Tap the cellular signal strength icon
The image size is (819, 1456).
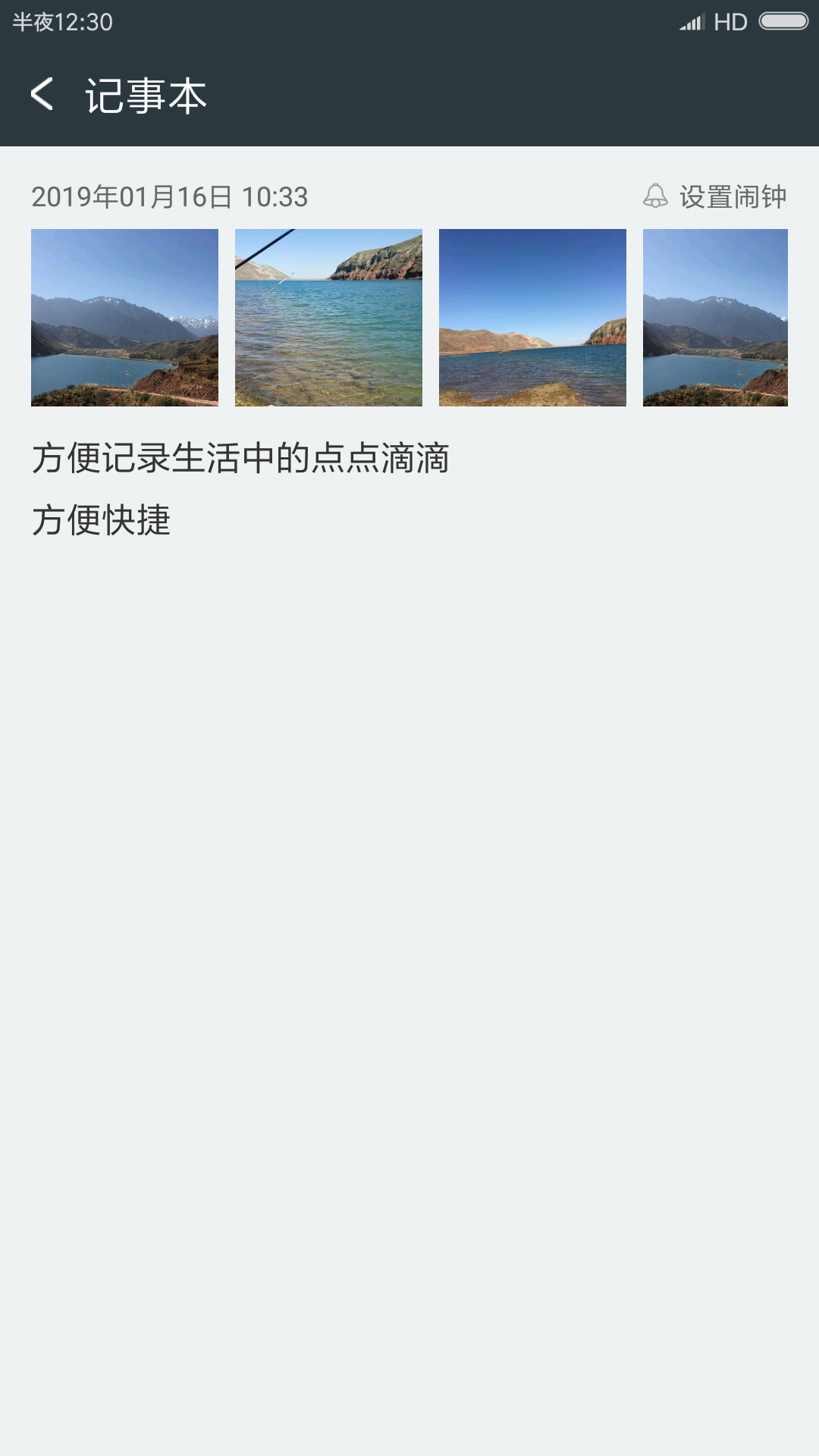click(x=692, y=20)
